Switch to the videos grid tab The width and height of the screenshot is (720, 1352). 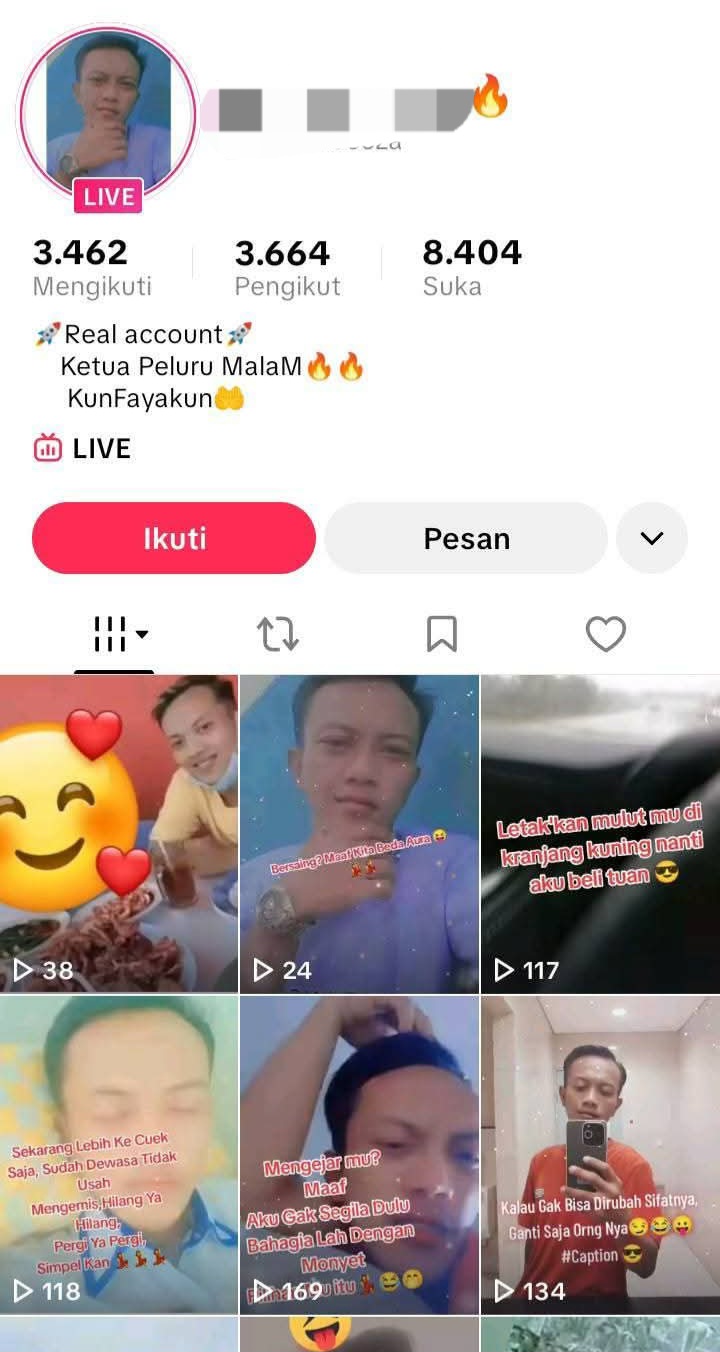point(115,634)
